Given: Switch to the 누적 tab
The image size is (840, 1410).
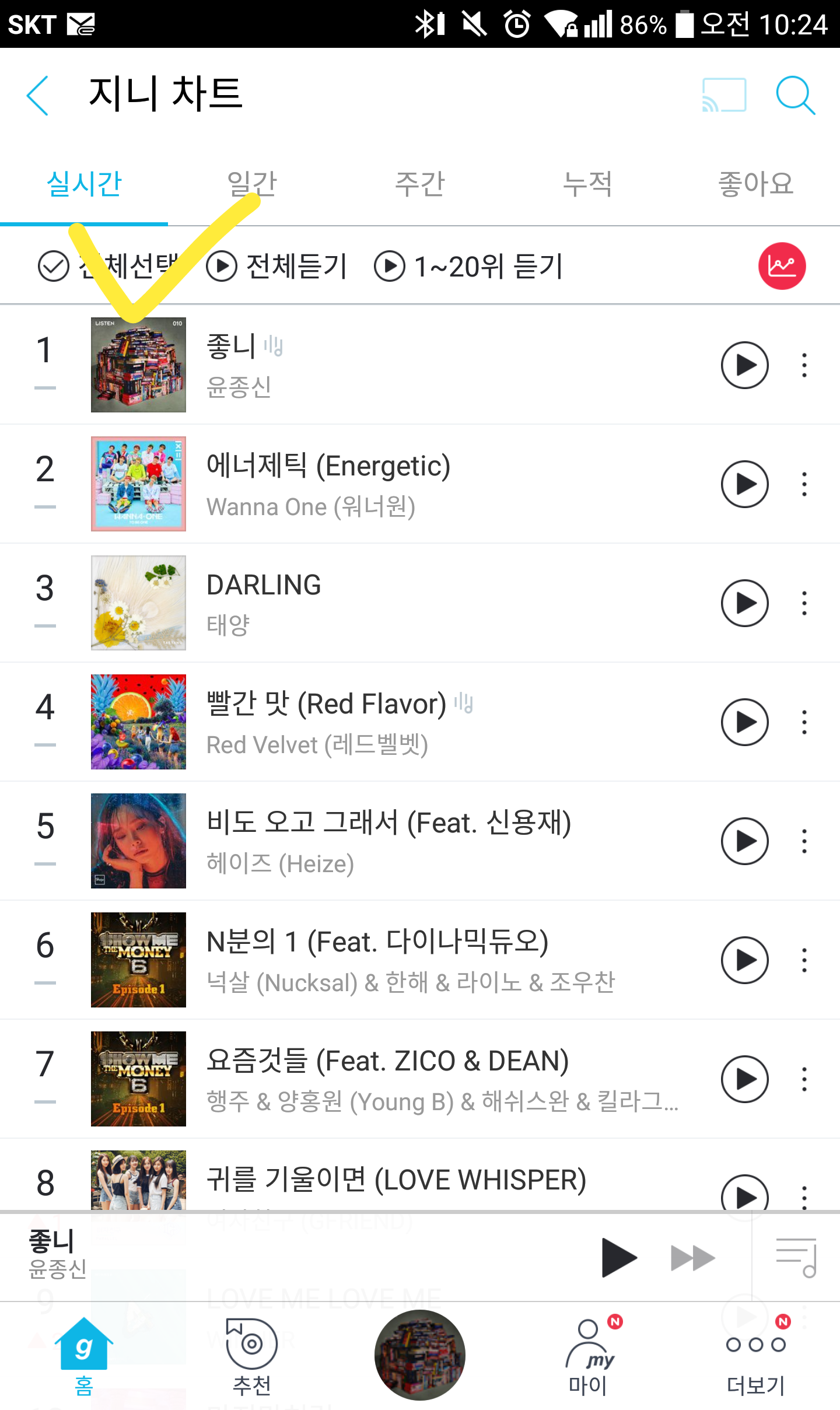Looking at the screenshot, I should coord(587,184).
